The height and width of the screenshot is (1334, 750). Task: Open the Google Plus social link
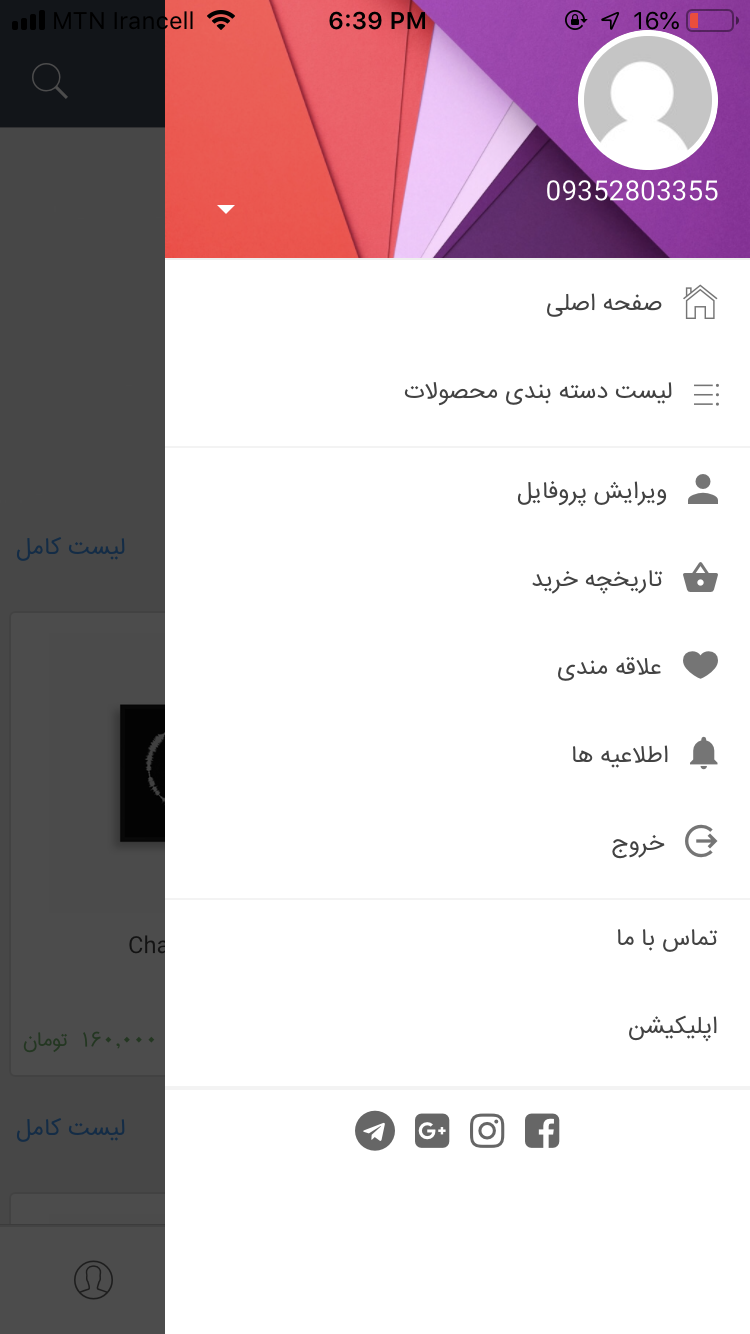tap(432, 1131)
